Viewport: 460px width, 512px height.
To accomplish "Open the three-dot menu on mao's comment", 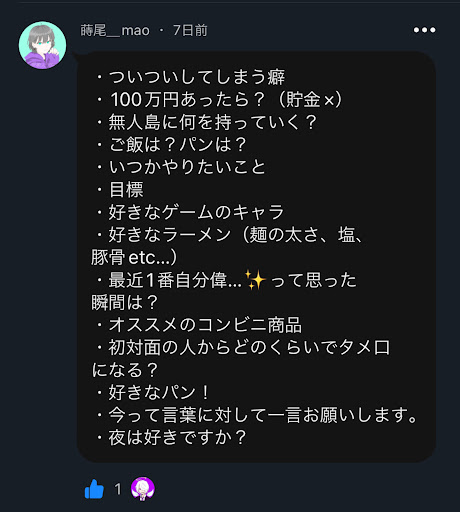I will click(424, 30).
